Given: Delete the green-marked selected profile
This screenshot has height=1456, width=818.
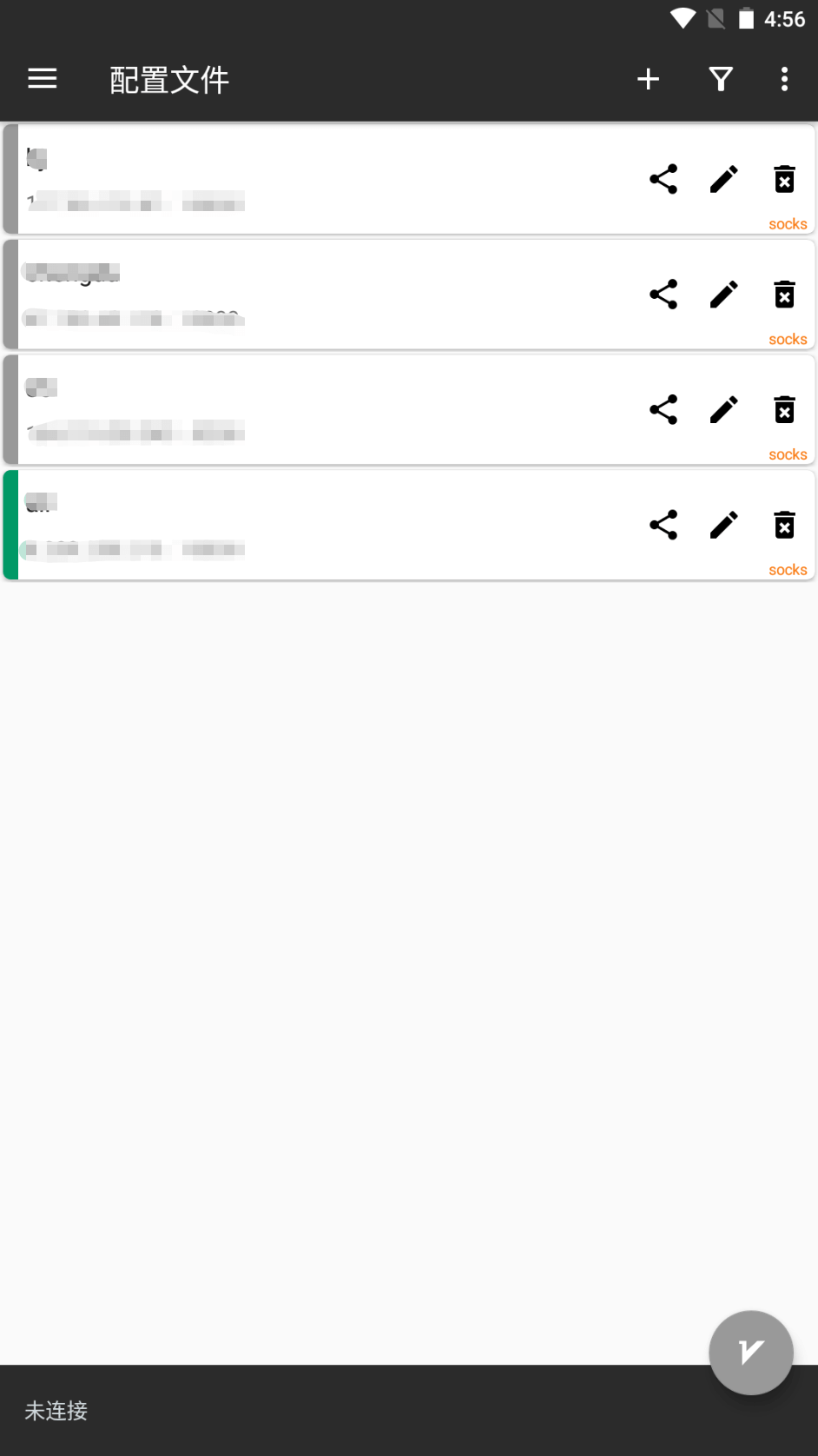Looking at the screenshot, I should point(784,525).
